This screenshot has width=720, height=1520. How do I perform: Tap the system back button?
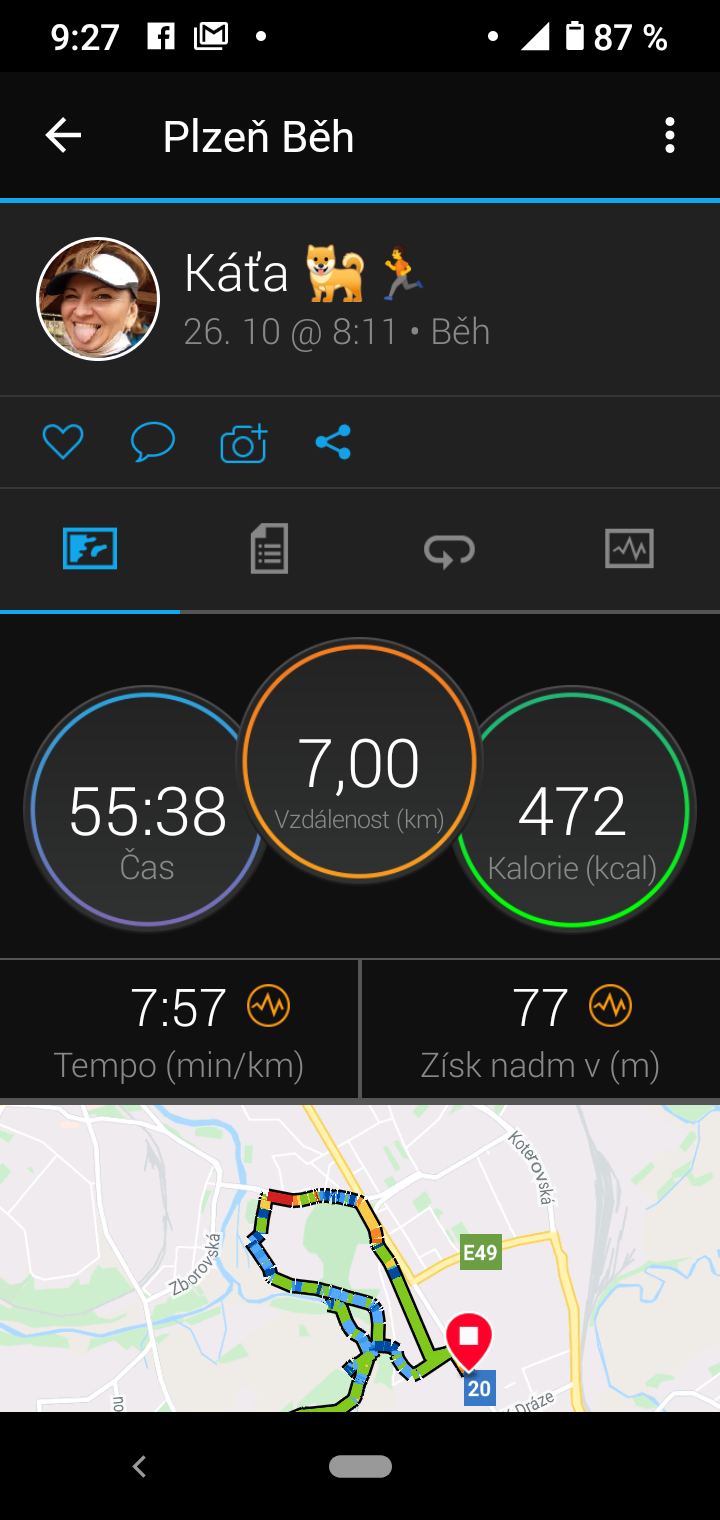pos(139,1467)
